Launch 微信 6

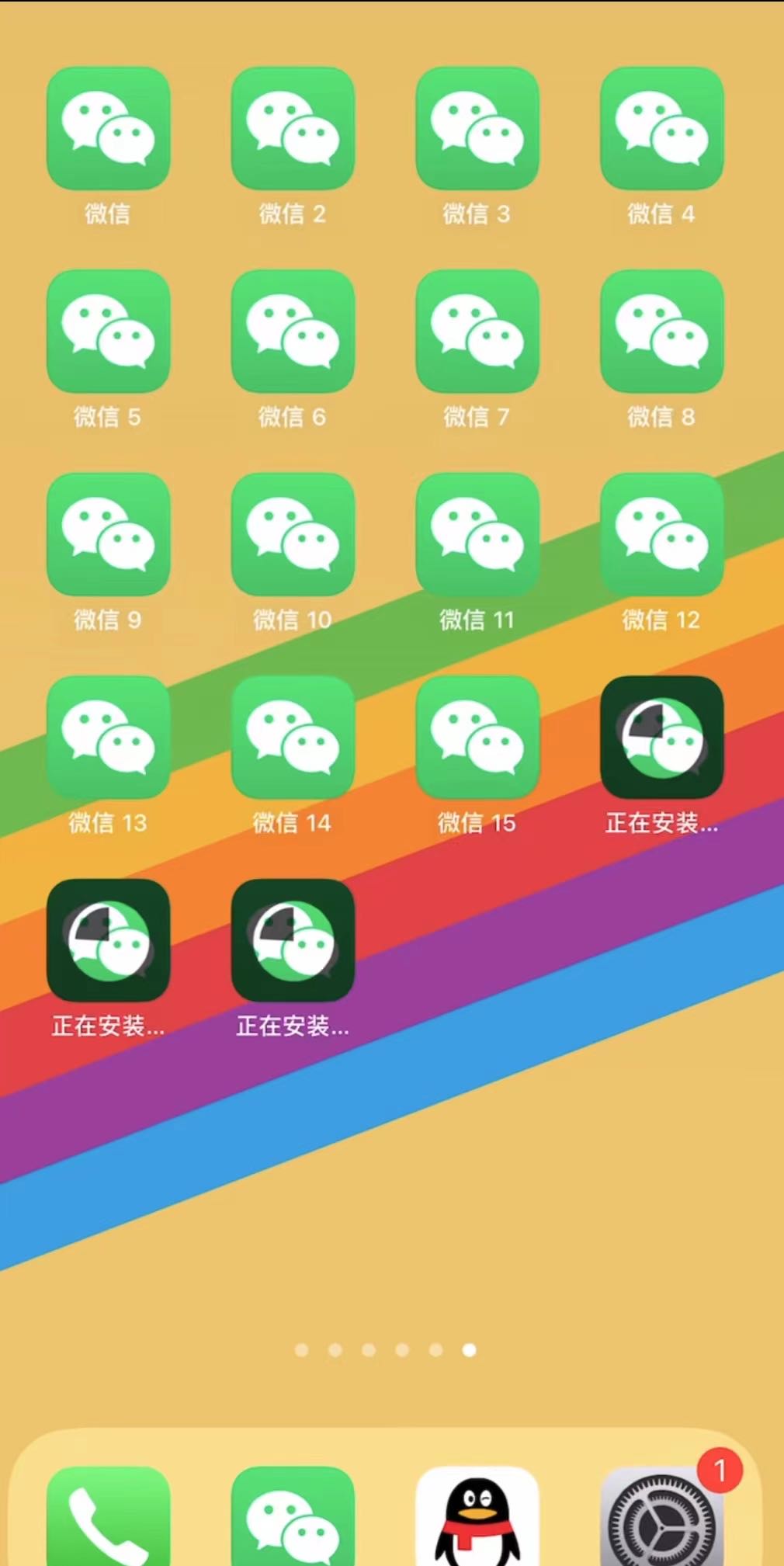(x=293, y=332)
